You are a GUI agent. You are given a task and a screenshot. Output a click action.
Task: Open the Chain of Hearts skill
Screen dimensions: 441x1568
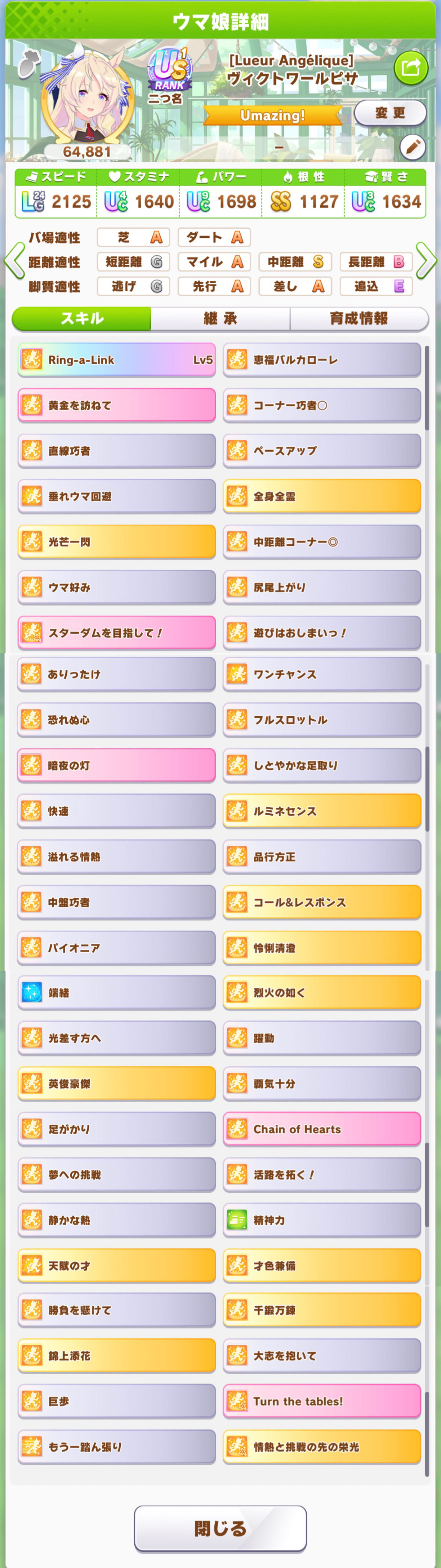click(322, 1129)
